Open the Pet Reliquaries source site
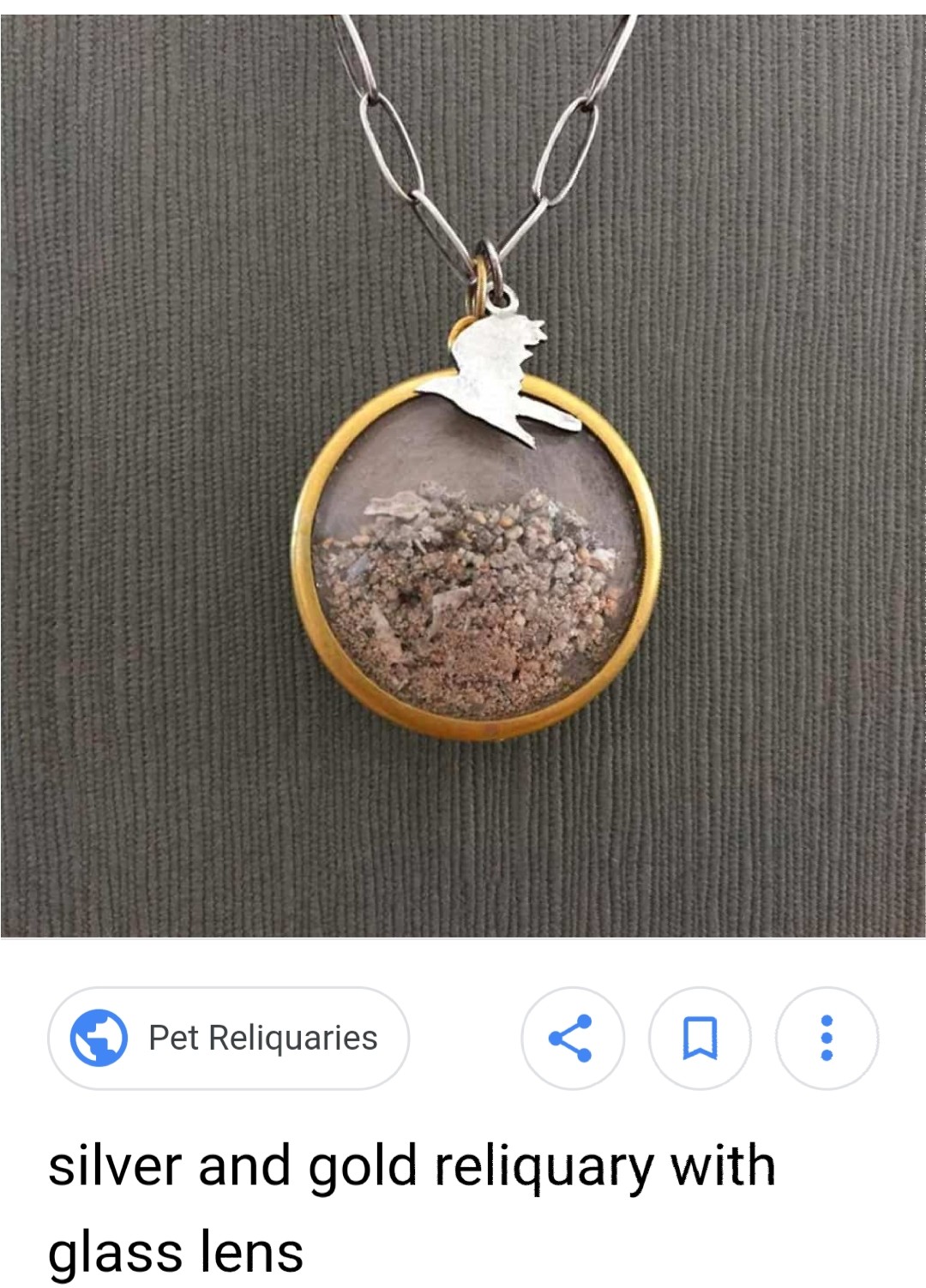The image size is (926, 1288). [228, 1038]
